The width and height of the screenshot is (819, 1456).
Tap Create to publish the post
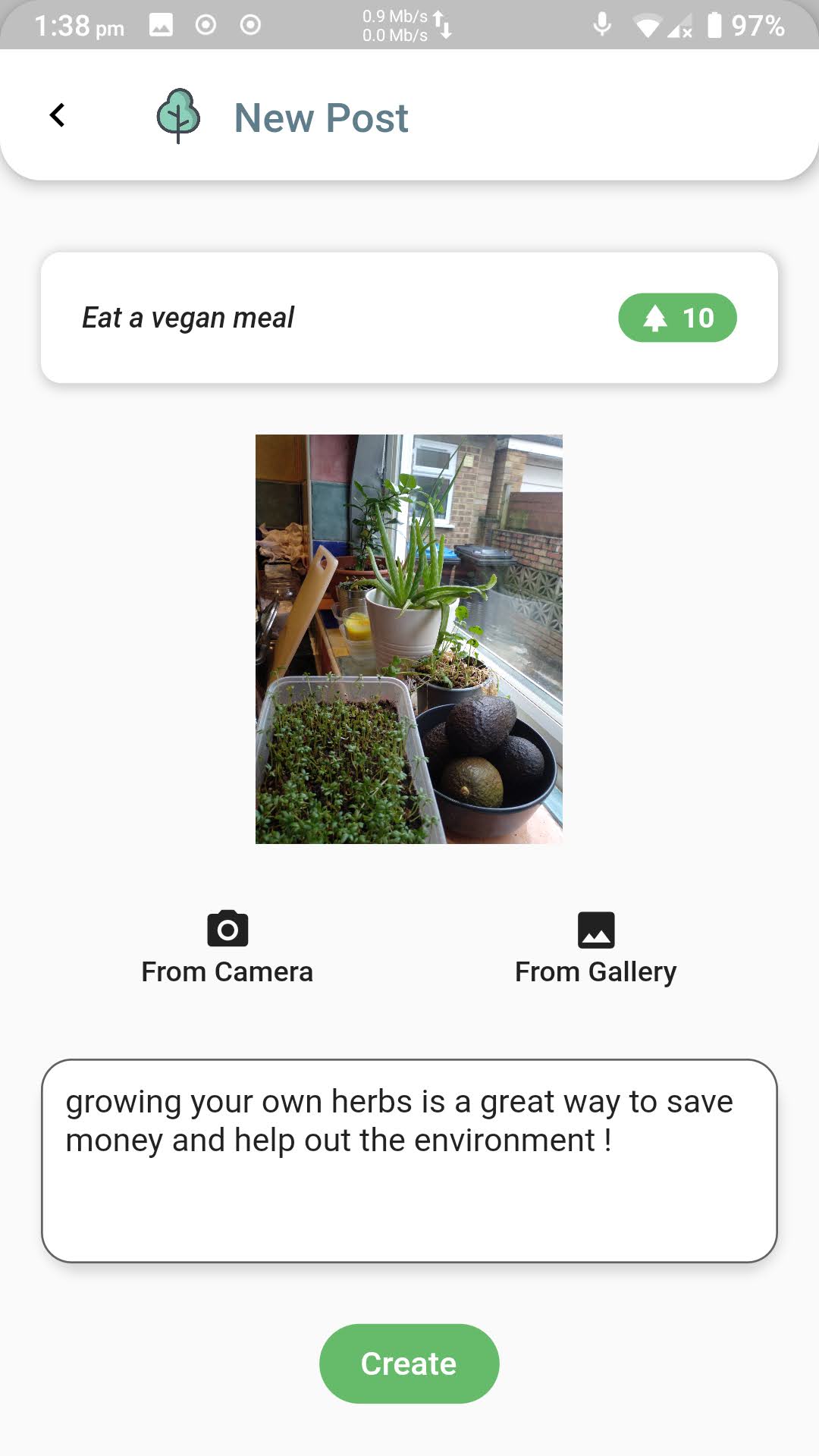click(409, 1363)
